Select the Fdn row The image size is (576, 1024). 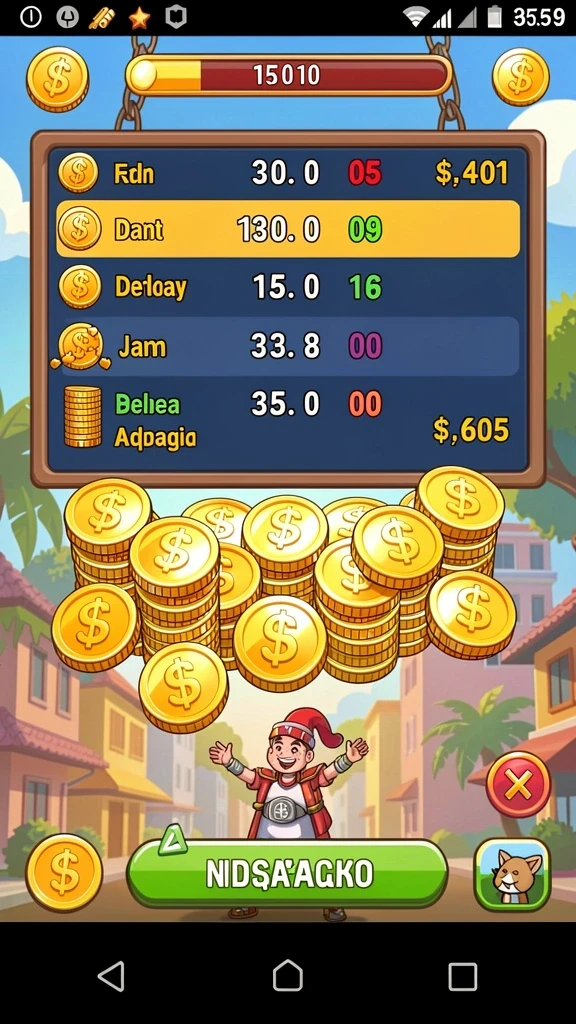[x=288, y=173]
